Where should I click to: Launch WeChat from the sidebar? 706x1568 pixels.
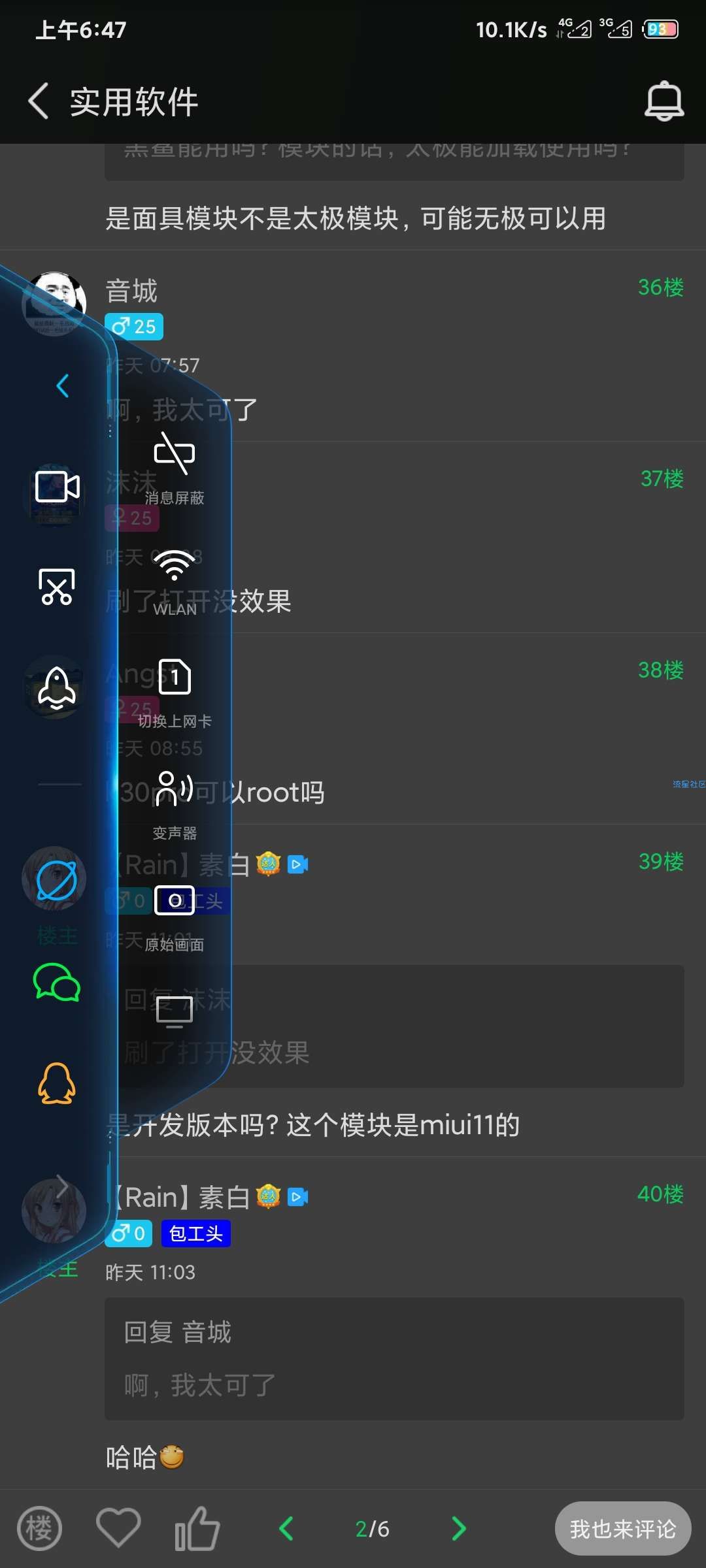pos(57,982)
